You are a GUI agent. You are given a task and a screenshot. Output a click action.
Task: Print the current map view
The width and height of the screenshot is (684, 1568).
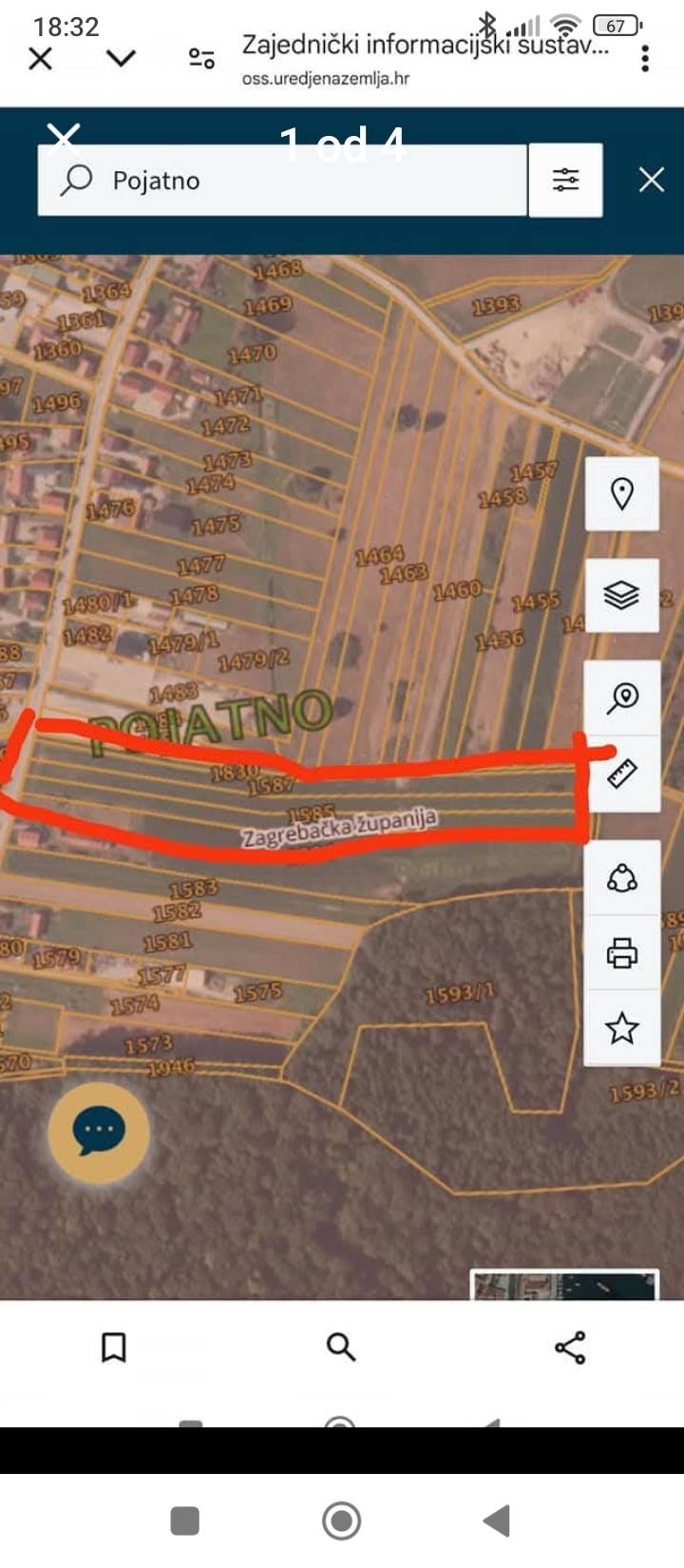click(622, 952)
